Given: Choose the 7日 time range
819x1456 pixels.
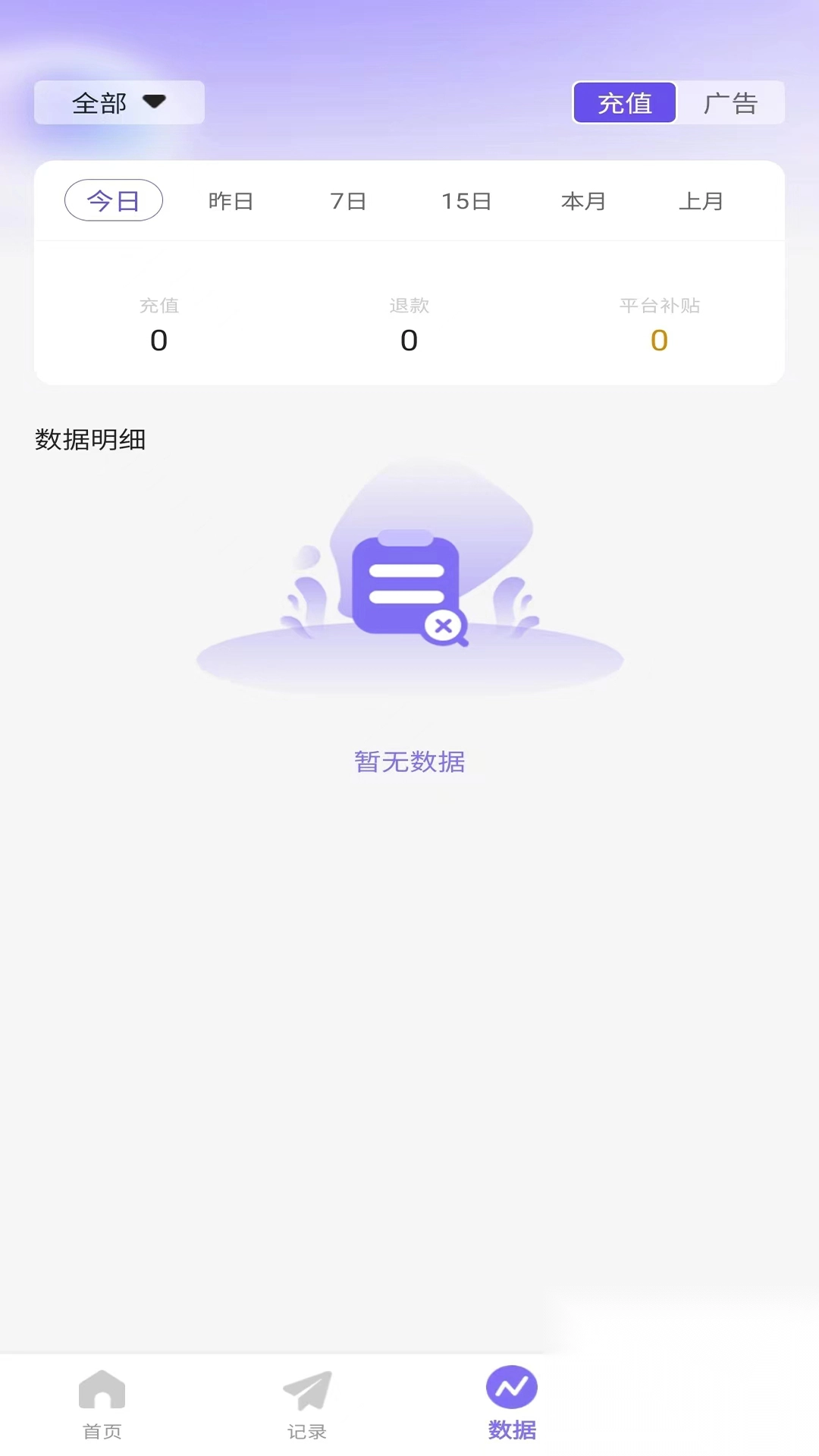Looking at the screenshot, I should [348, 201].
